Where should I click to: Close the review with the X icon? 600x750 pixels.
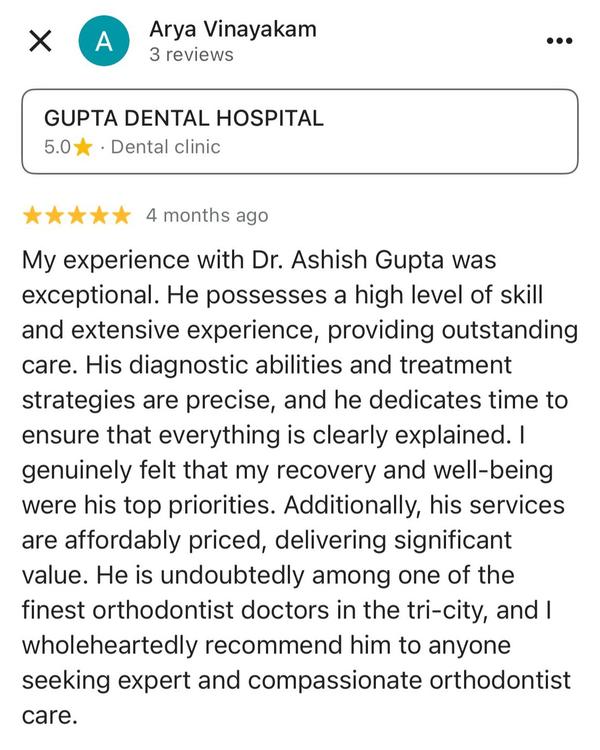click(x=39, y=41)
